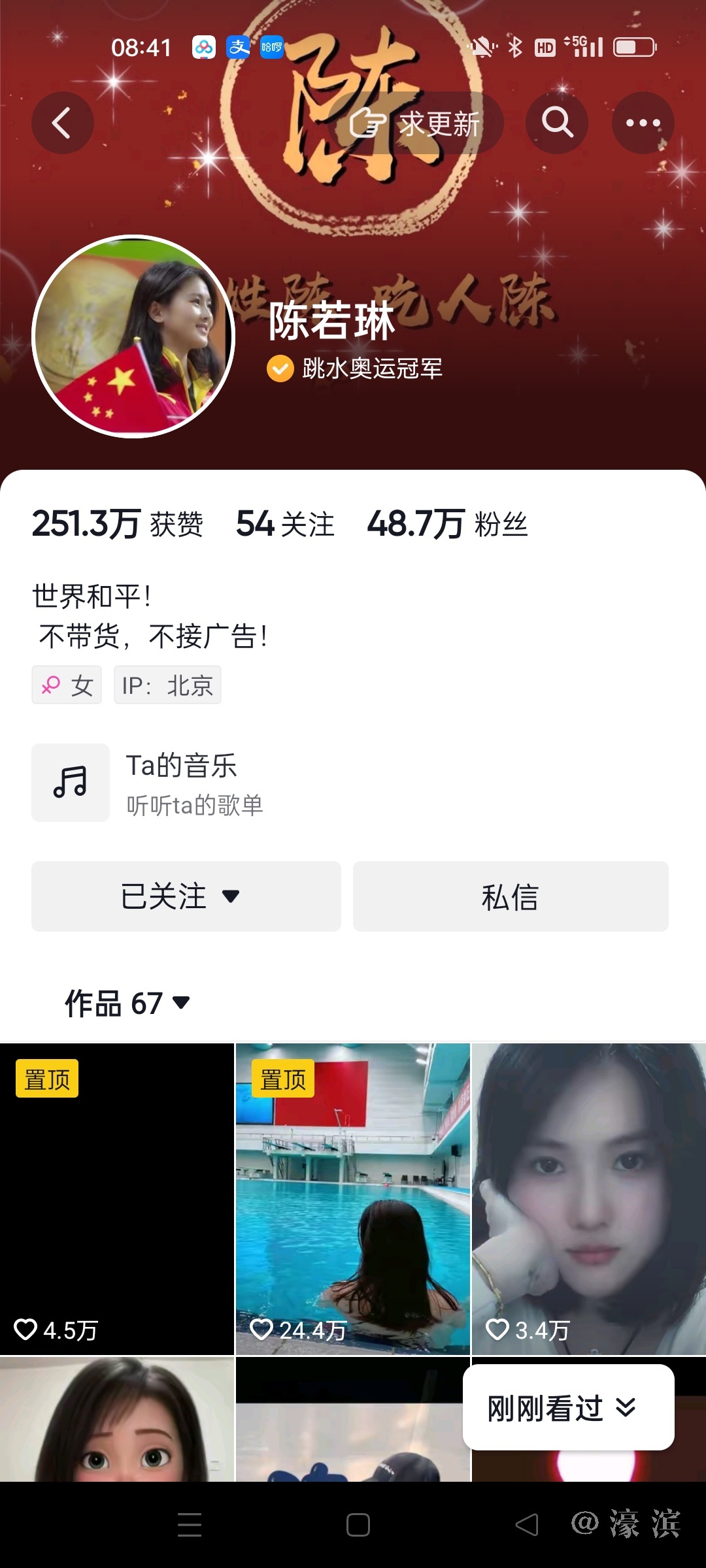
Task: Go back using the top-left arrow
Action: point(62,123)
